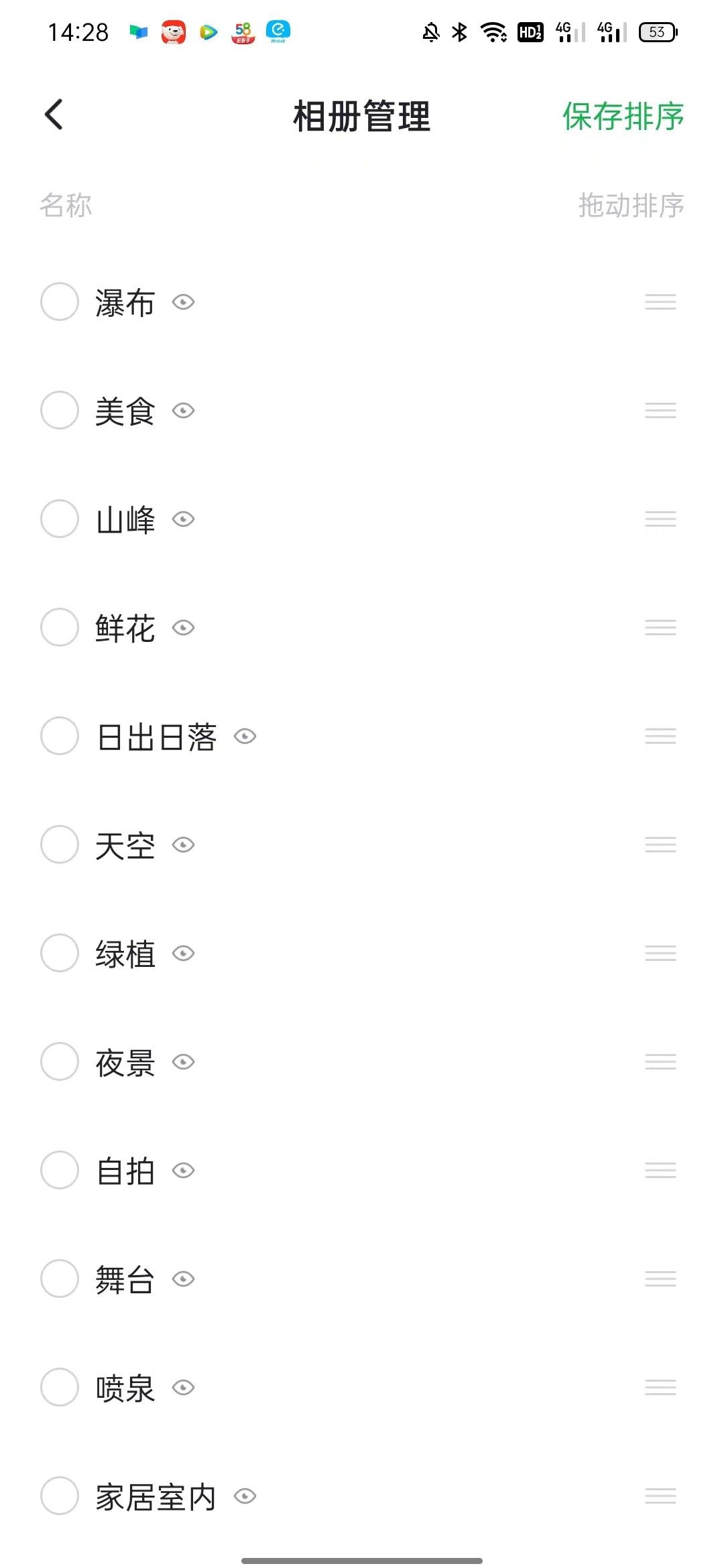Select the 喷泉 album checkbox
This screenshot has width=724, height=1568.
coord(60,1387)
